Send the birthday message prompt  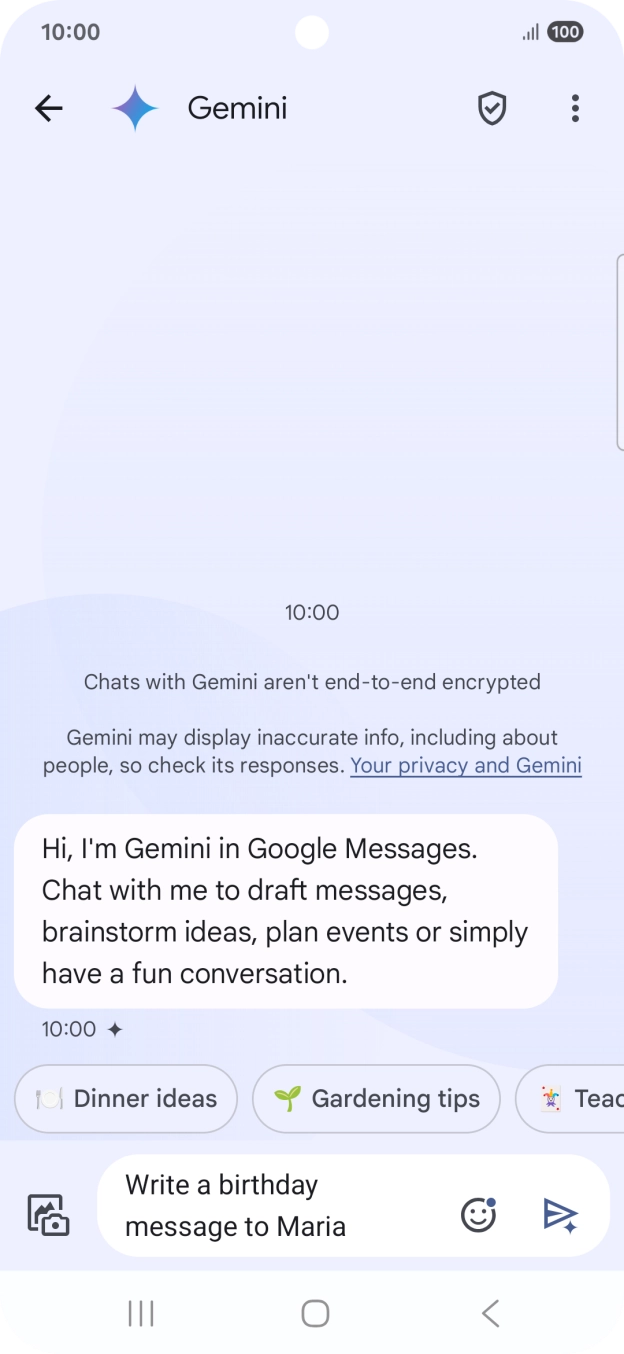[560, 1214]
